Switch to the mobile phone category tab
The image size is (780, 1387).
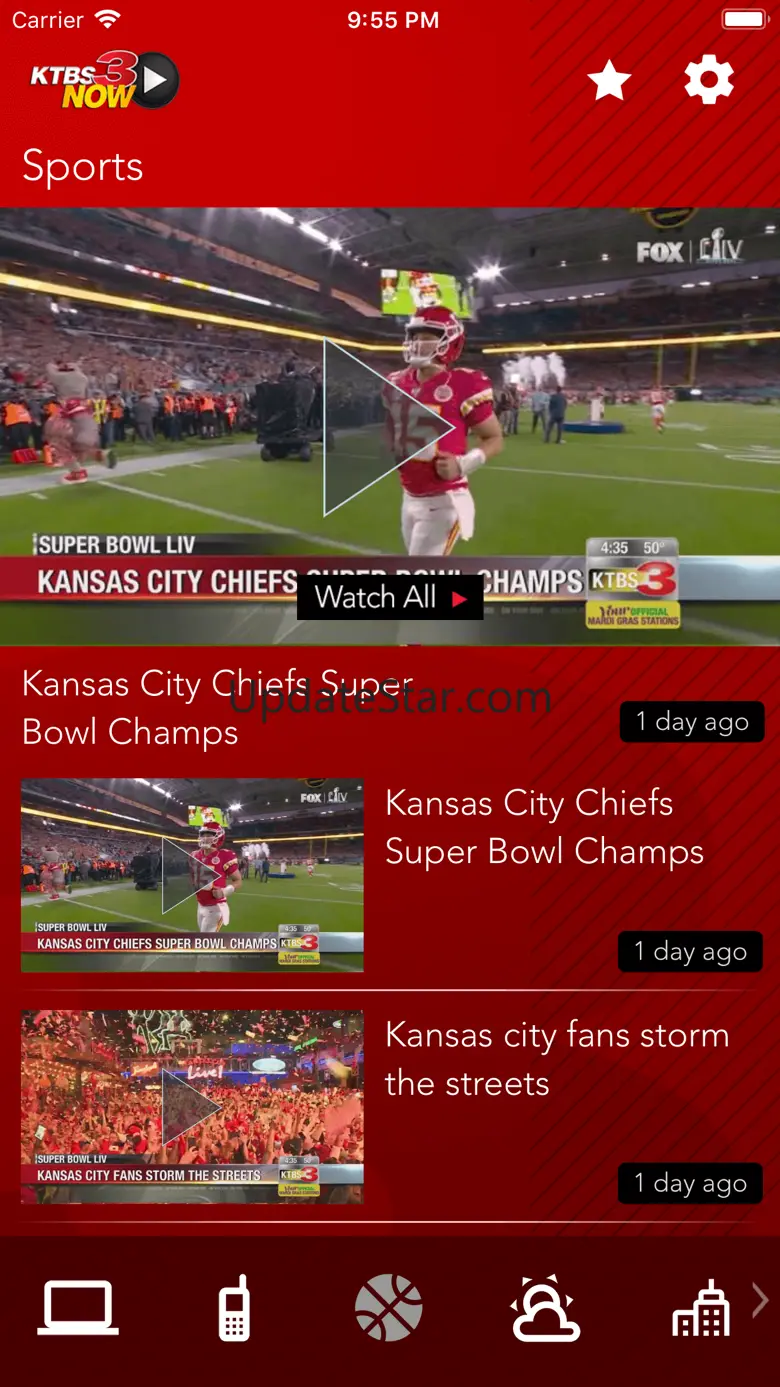pyautogui.click(x=234, y=1307)
